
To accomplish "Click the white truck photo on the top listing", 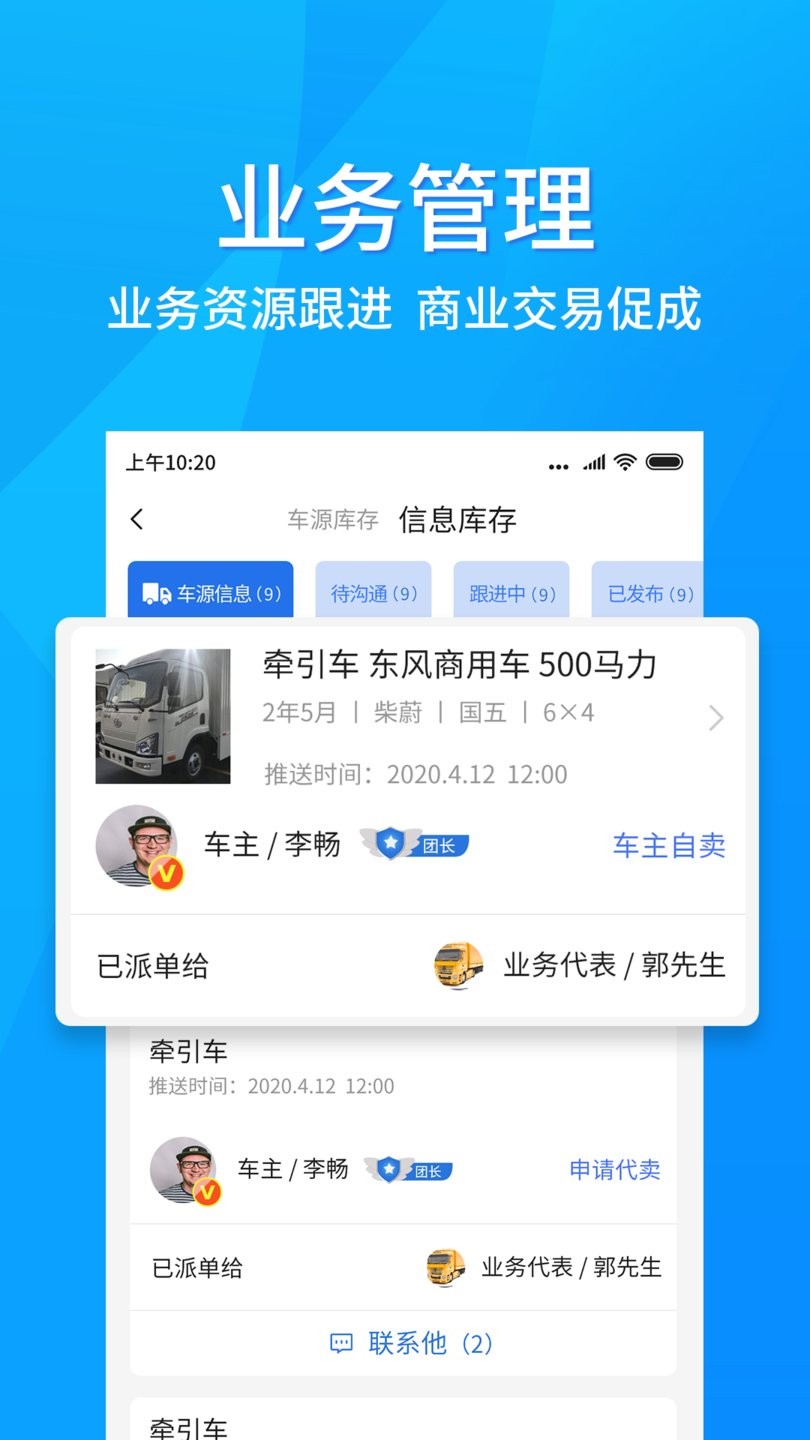I will tap(163, 715).
